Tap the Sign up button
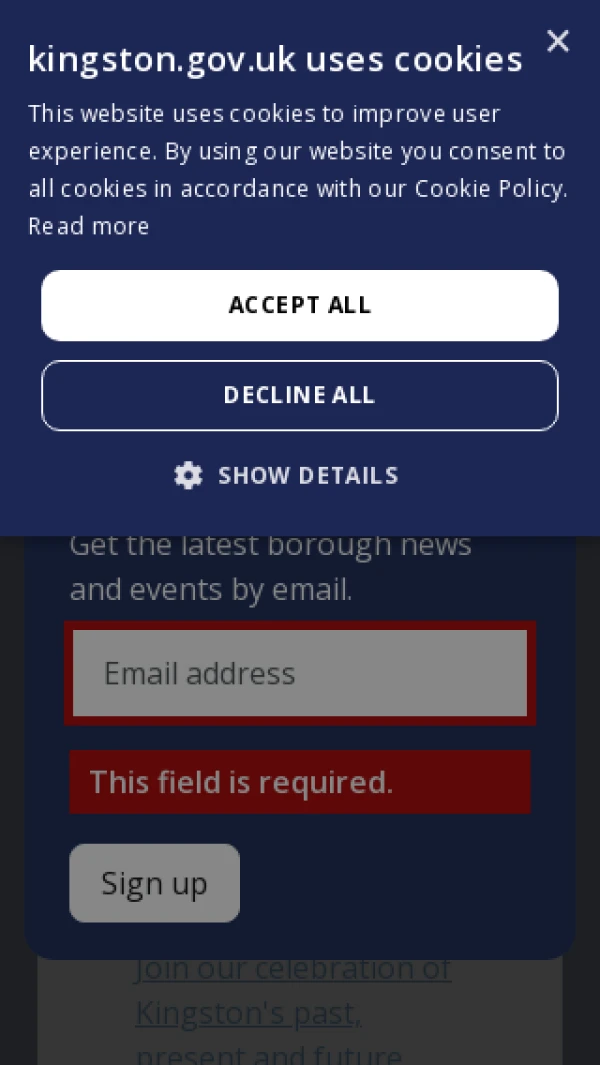The height and width of the screenshot is (1065, 600). point(154,883)
